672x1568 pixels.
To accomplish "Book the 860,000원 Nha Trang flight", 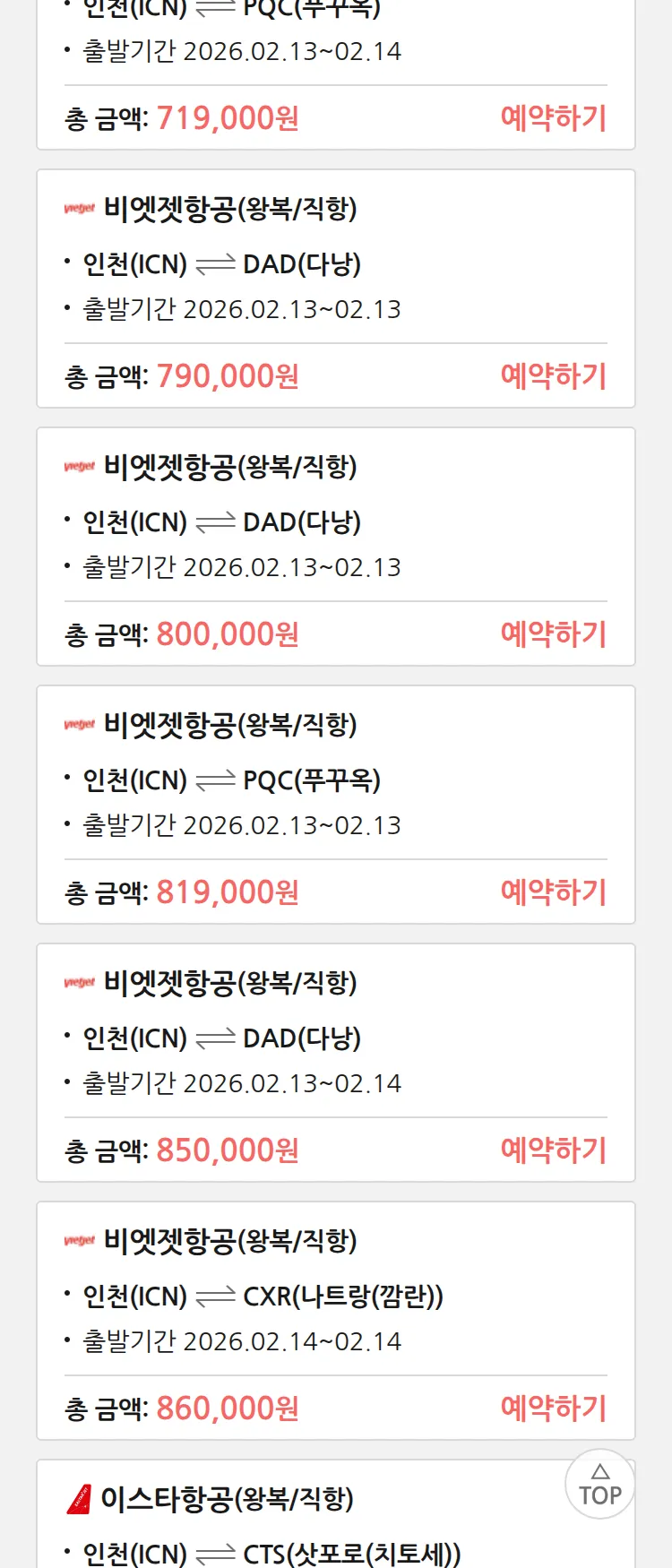I will pyautogui.click(x=553, y=1409).
